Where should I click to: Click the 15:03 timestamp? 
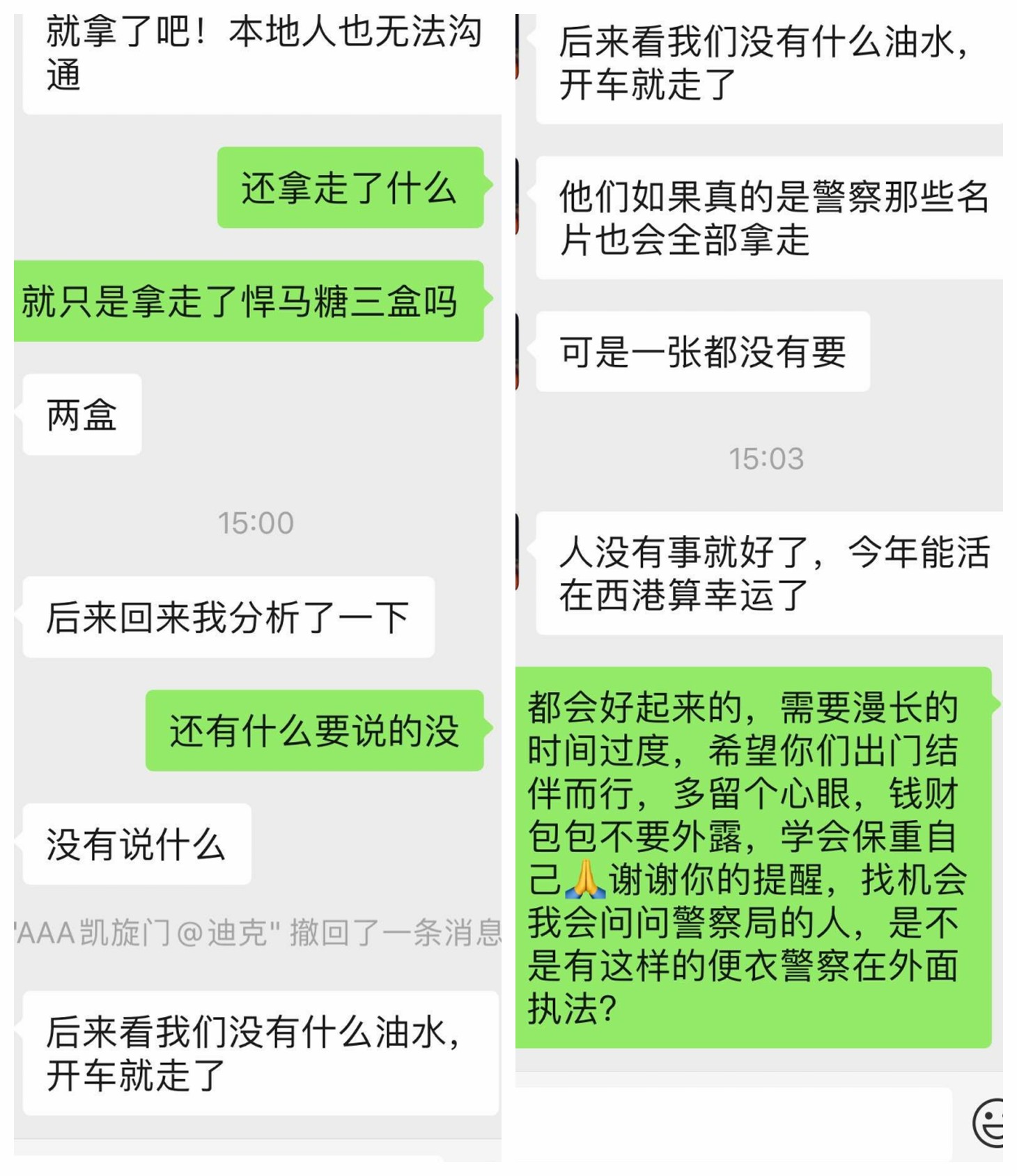click(766, 458)
